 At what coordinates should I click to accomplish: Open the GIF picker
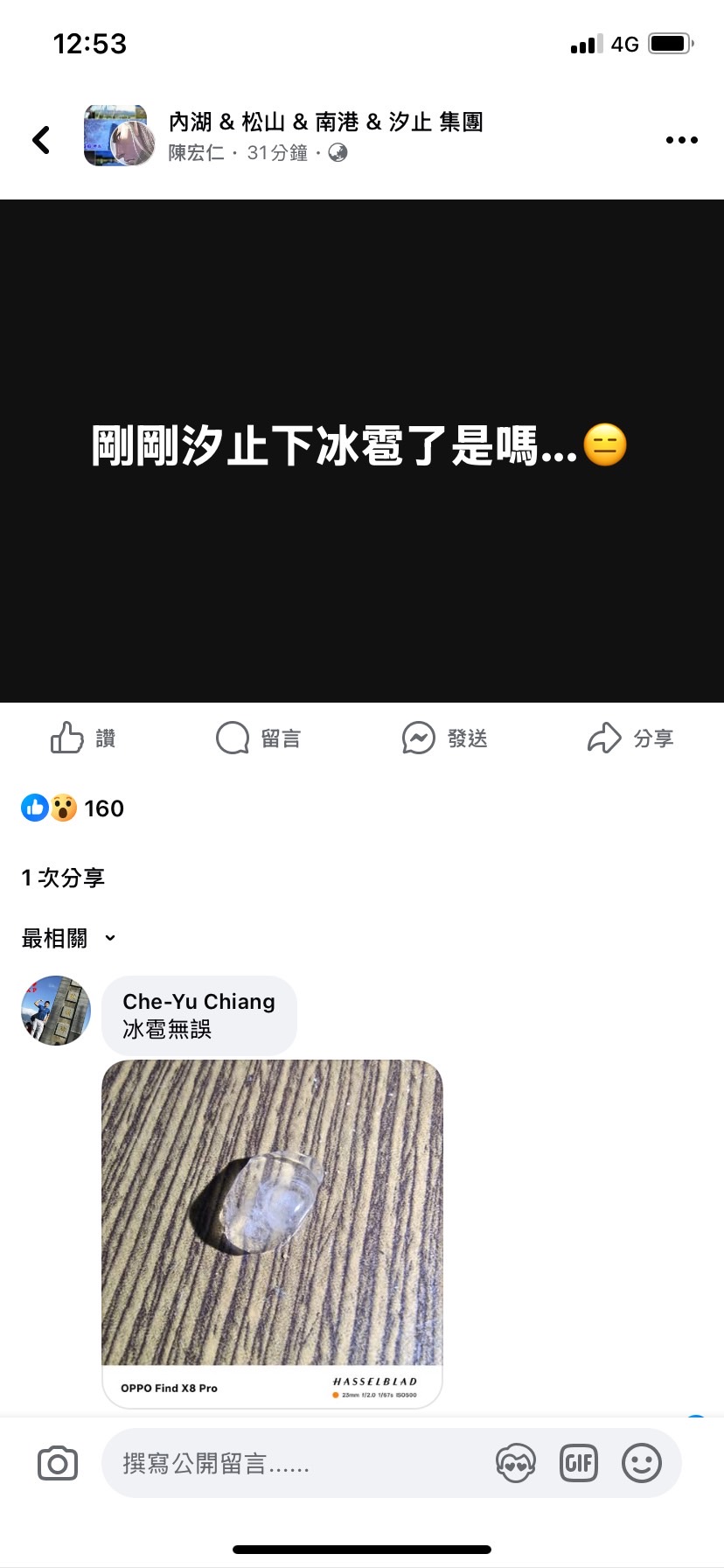pyautogui.click(x=578, y=1464)
